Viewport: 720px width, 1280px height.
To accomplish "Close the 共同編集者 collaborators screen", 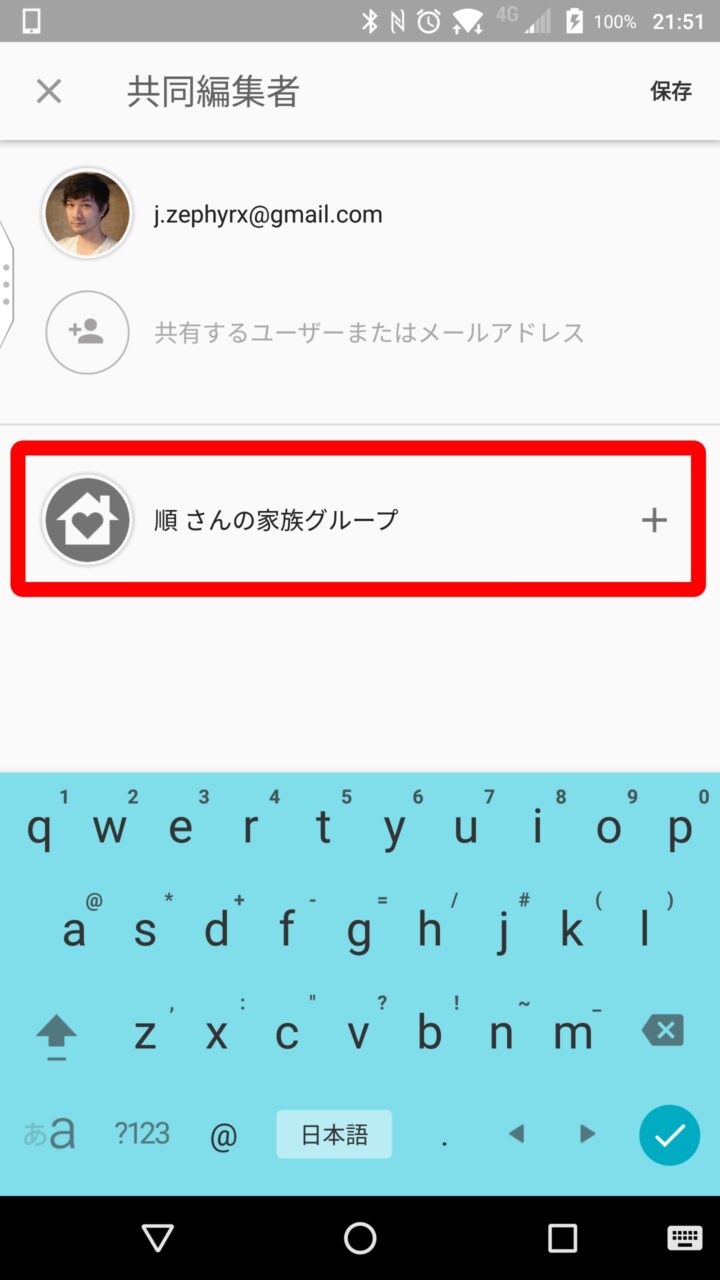I will pyautogui.click(x=49, y=92).
